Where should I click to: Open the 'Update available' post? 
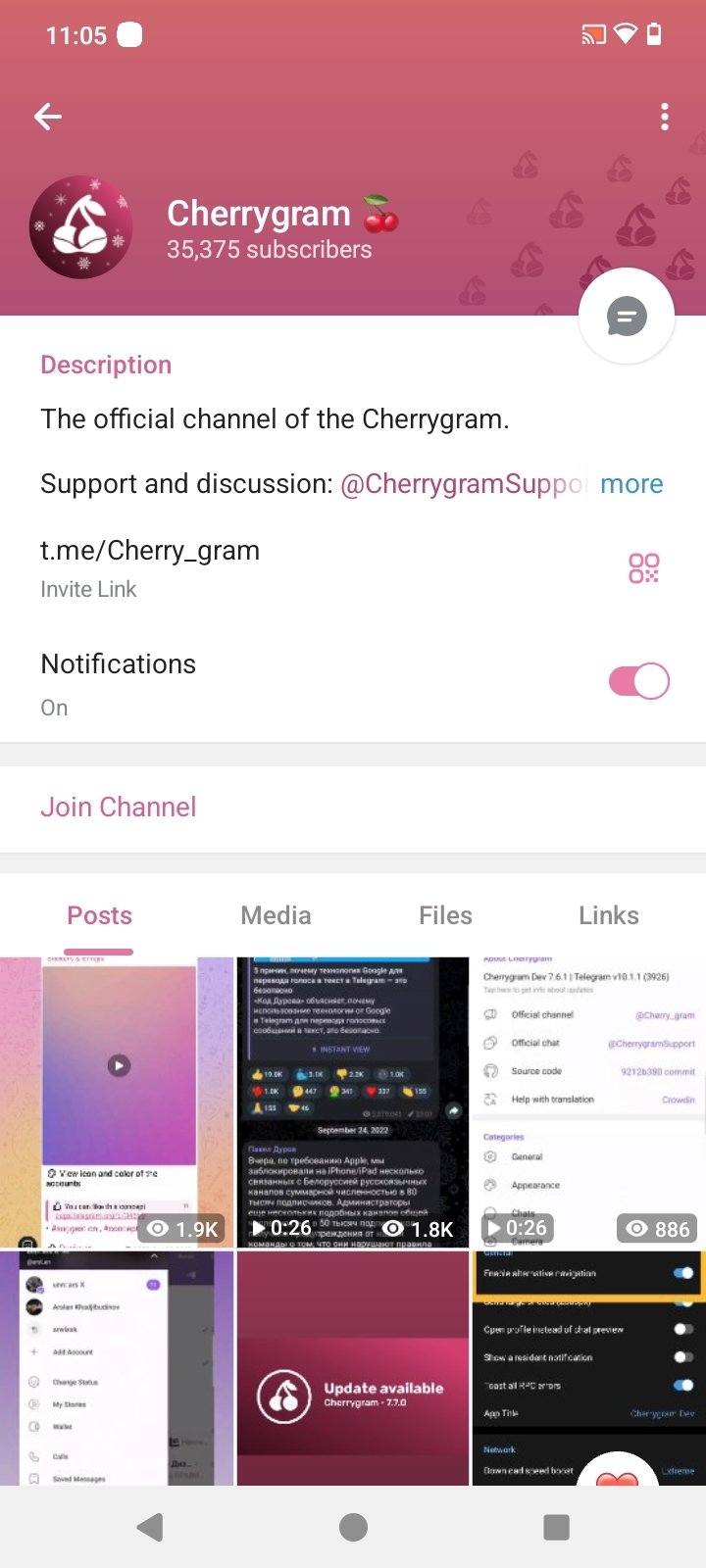point(353,1367)
